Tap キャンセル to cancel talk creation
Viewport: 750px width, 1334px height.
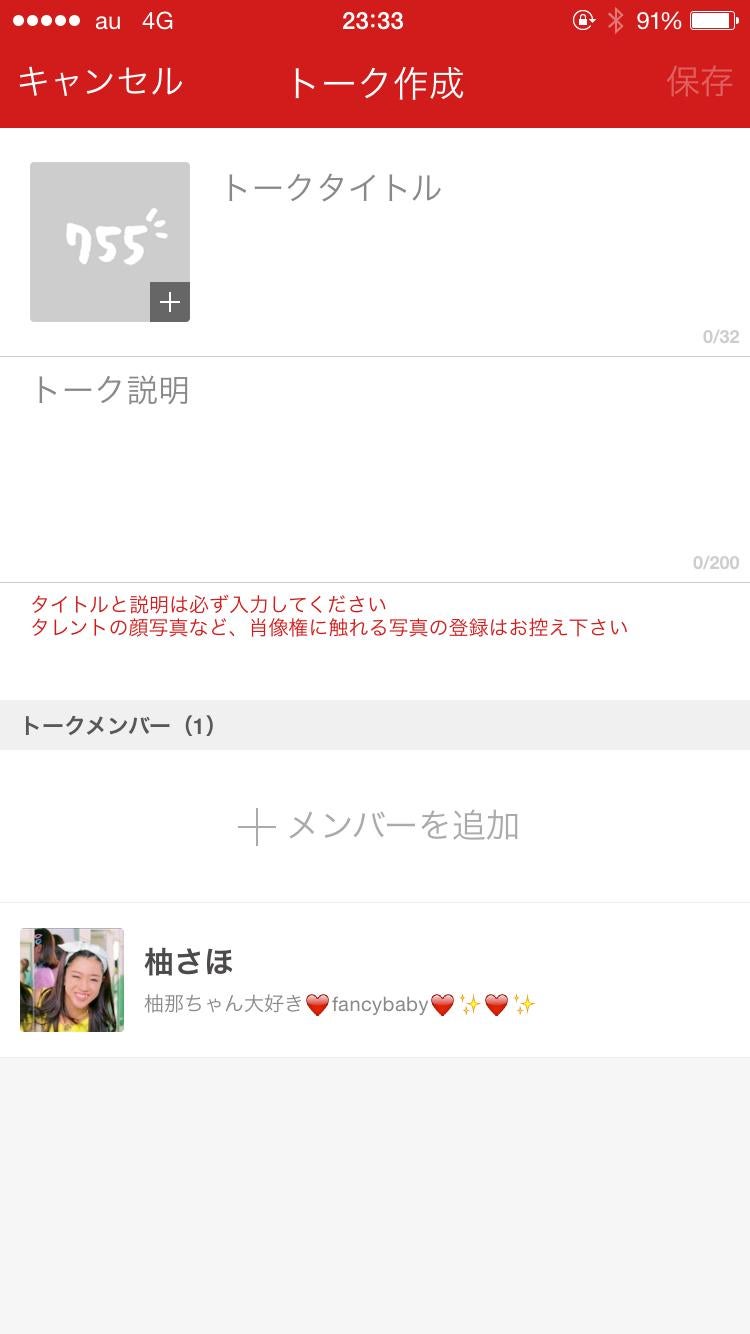[x=100, y=82]
